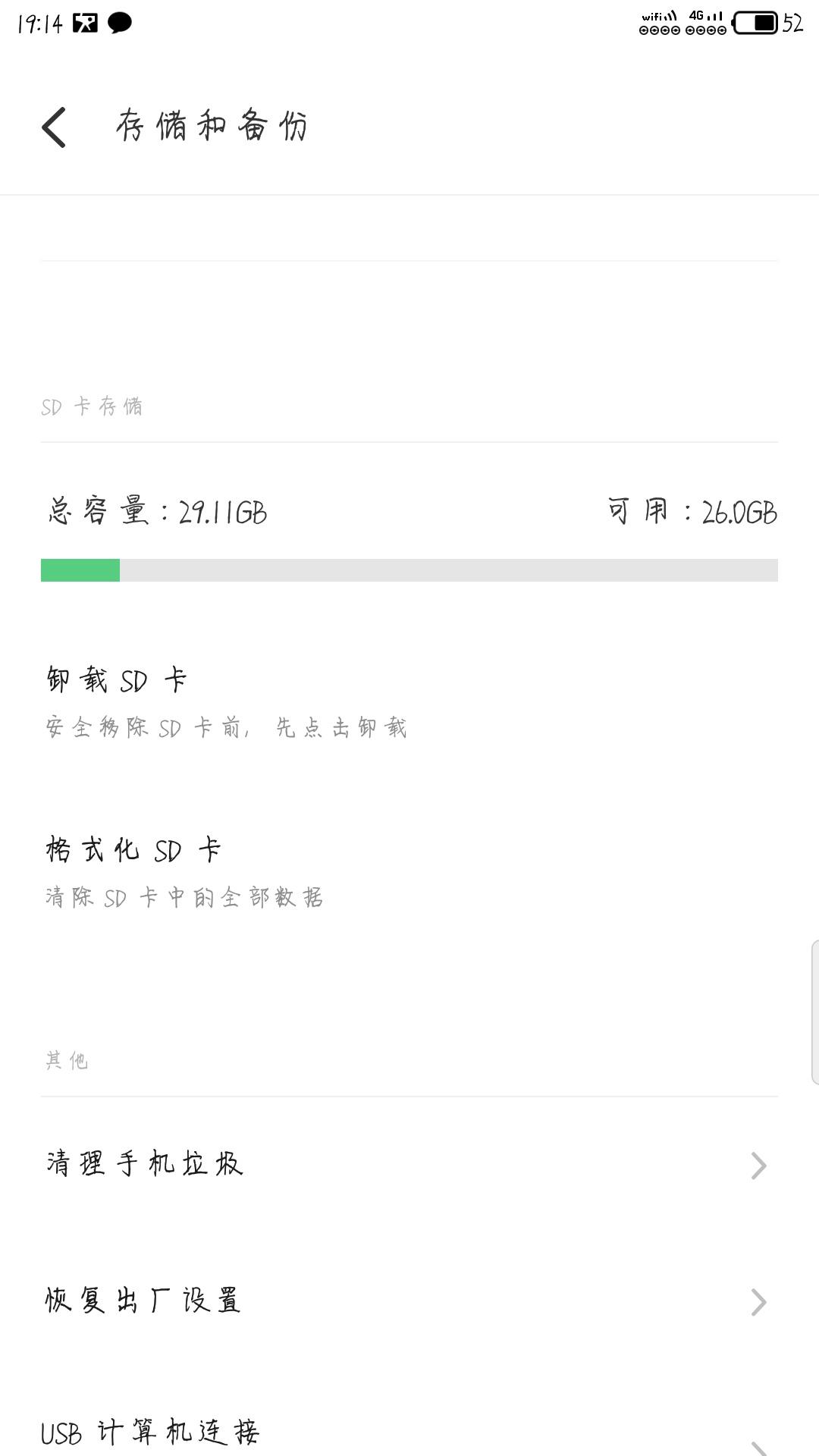Open USB 计算机连接 settings
This screenshot has height=1456, width=819.
point(150,1432)
